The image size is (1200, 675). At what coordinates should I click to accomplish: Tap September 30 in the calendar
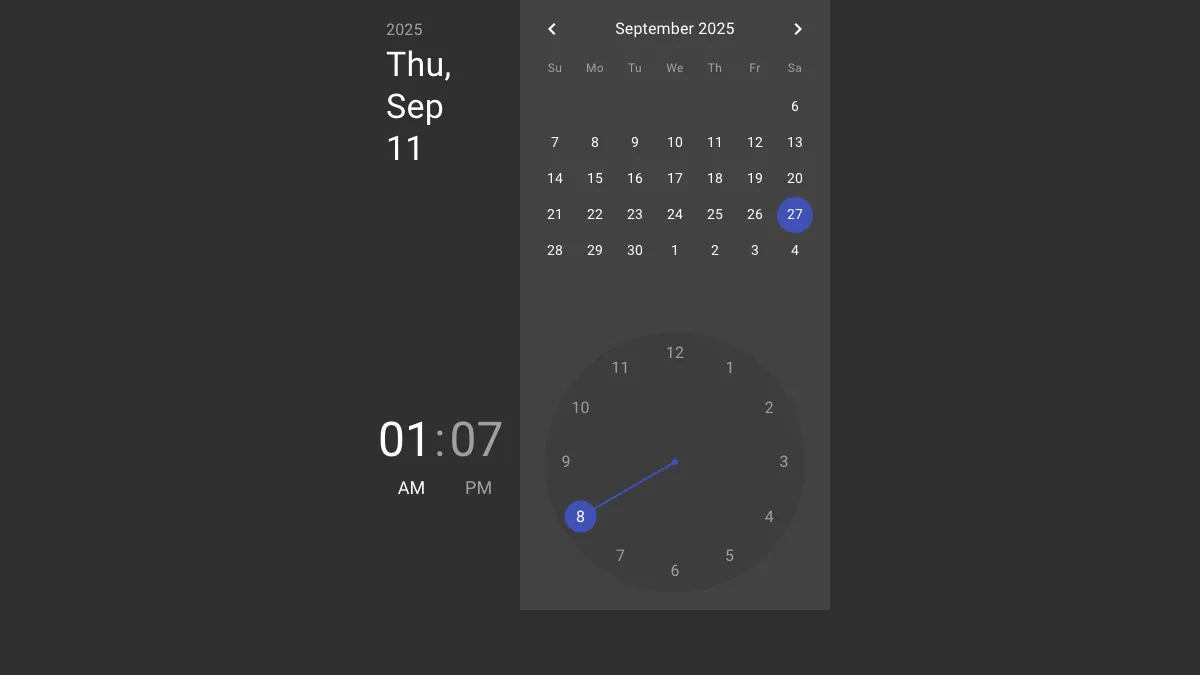tap(634, 250)
